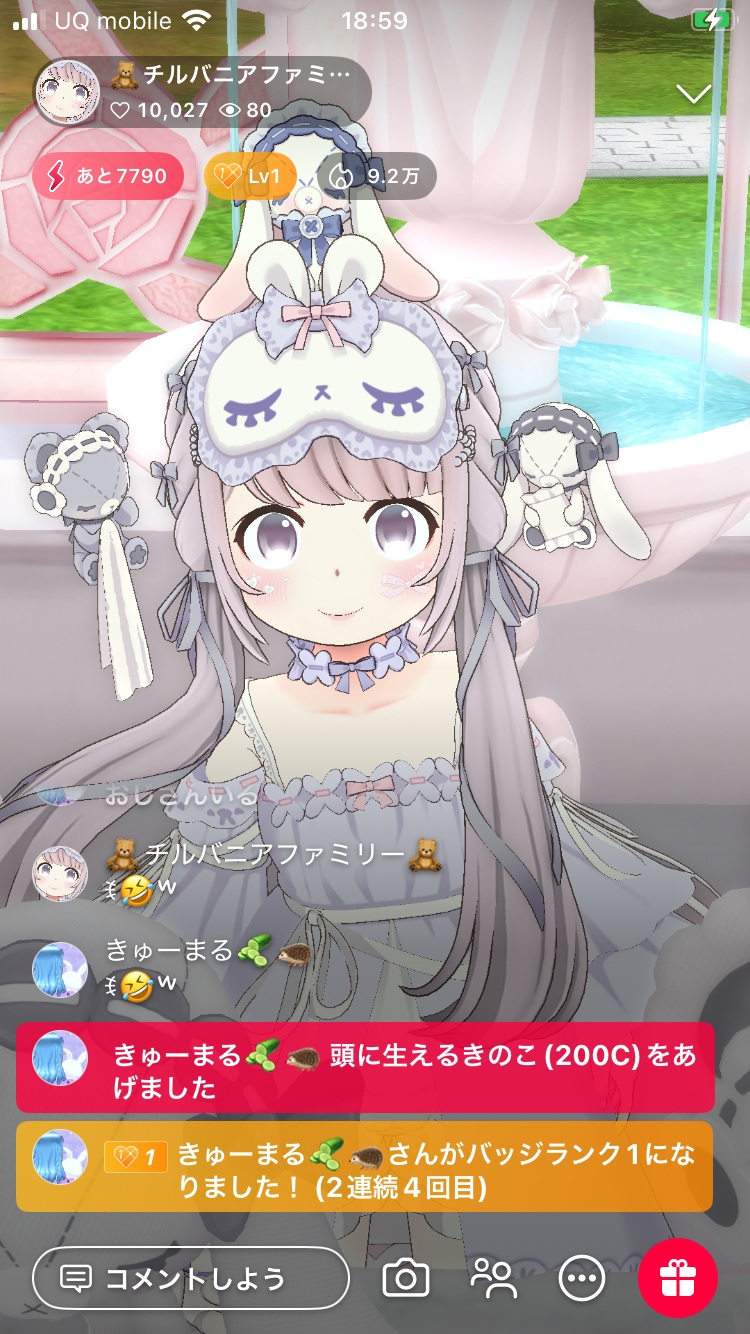Open the viewers and collab people icon
This screenshot has width=750, height=1334.
493,1278
